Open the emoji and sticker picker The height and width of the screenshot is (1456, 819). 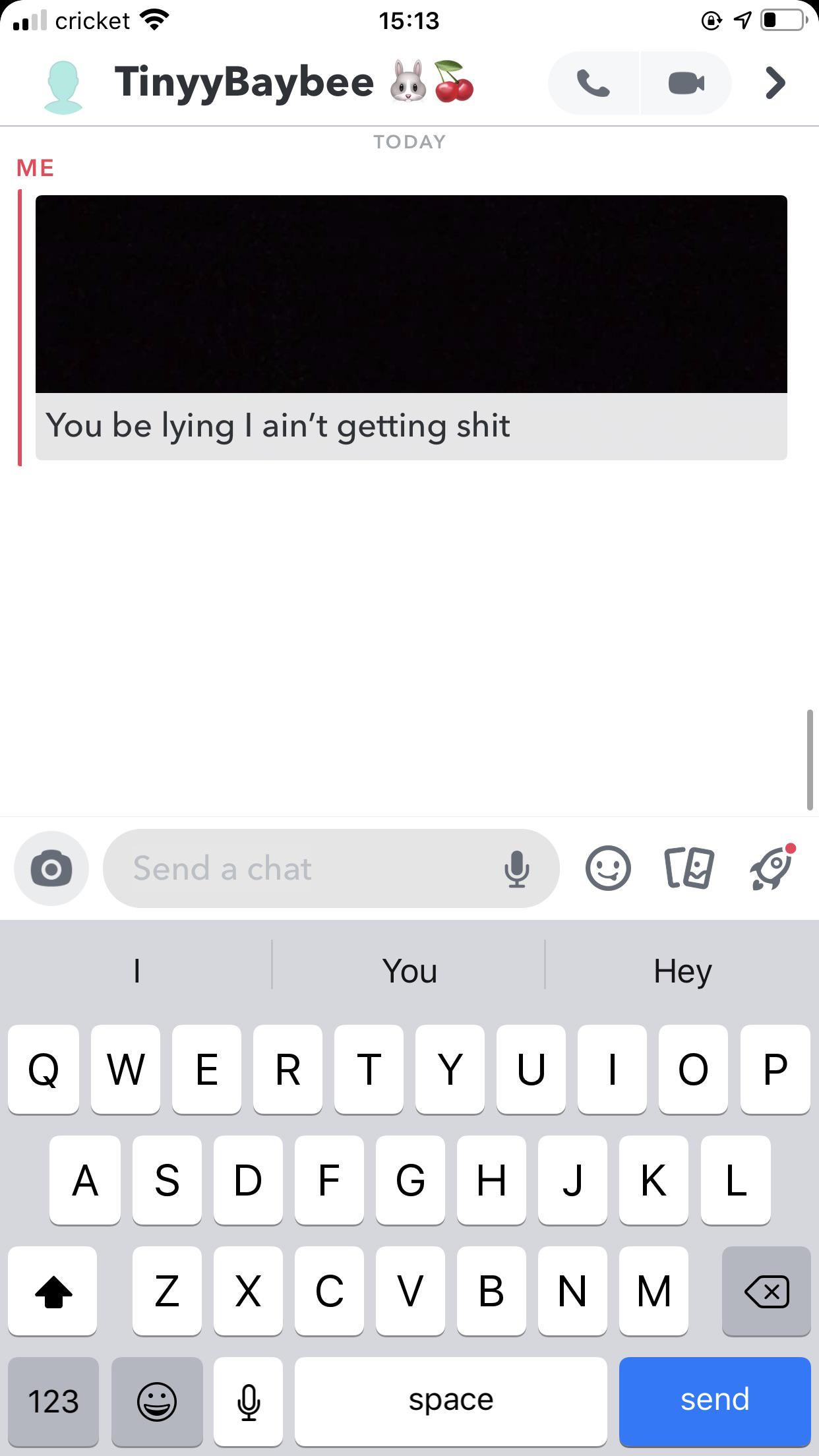608,868
